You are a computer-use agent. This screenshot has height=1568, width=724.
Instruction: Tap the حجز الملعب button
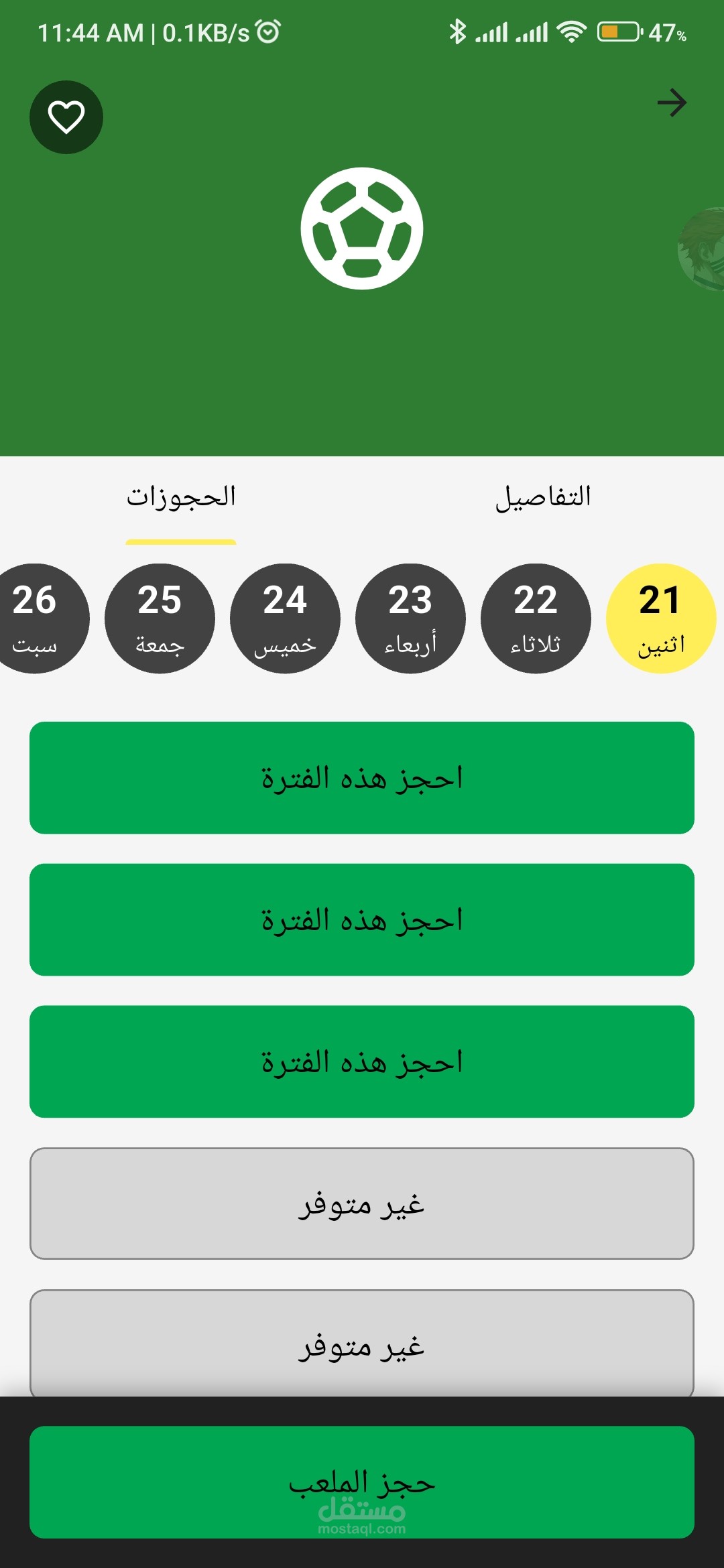(362, 1482)
